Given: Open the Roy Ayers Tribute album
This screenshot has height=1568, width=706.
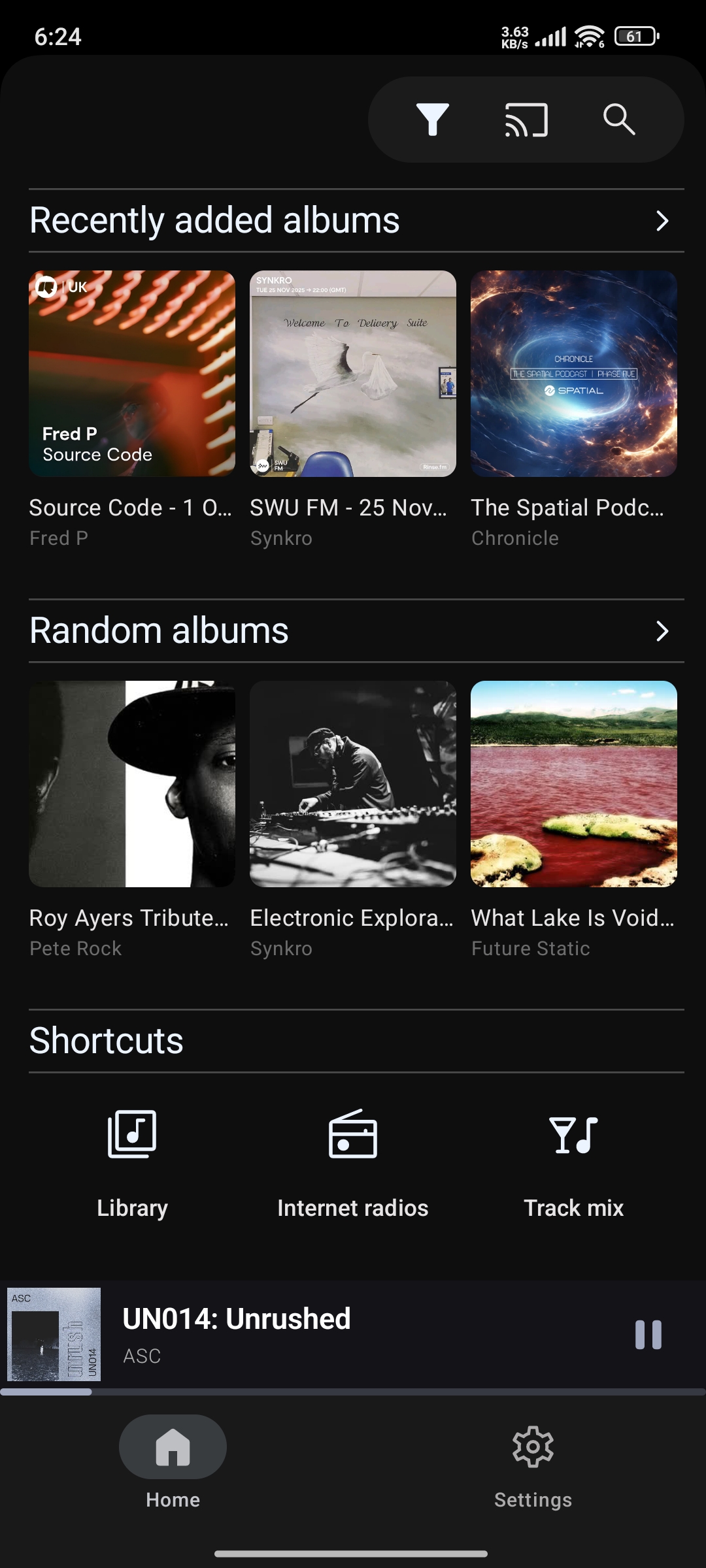Looking at the screenshot, I should point(132,784).
